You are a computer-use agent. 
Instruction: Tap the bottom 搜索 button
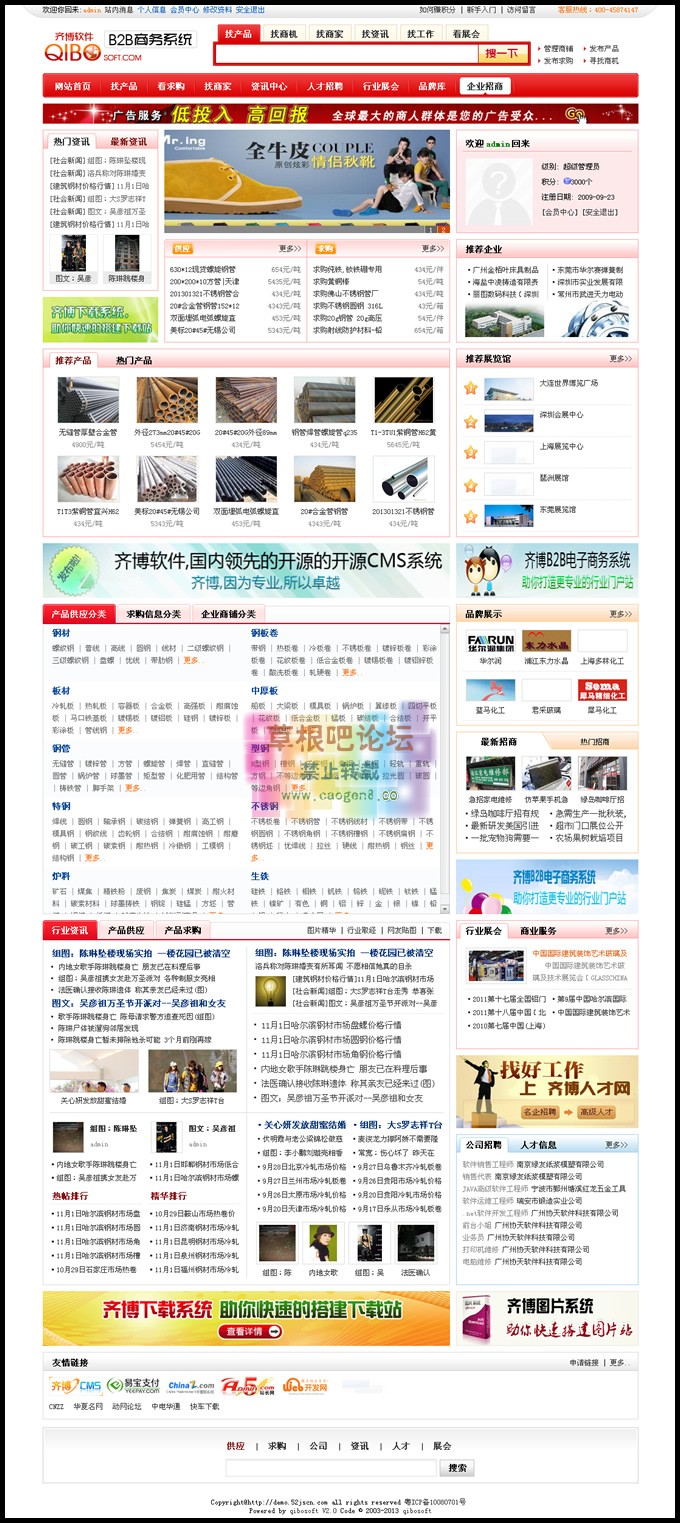coord(456,1467)
